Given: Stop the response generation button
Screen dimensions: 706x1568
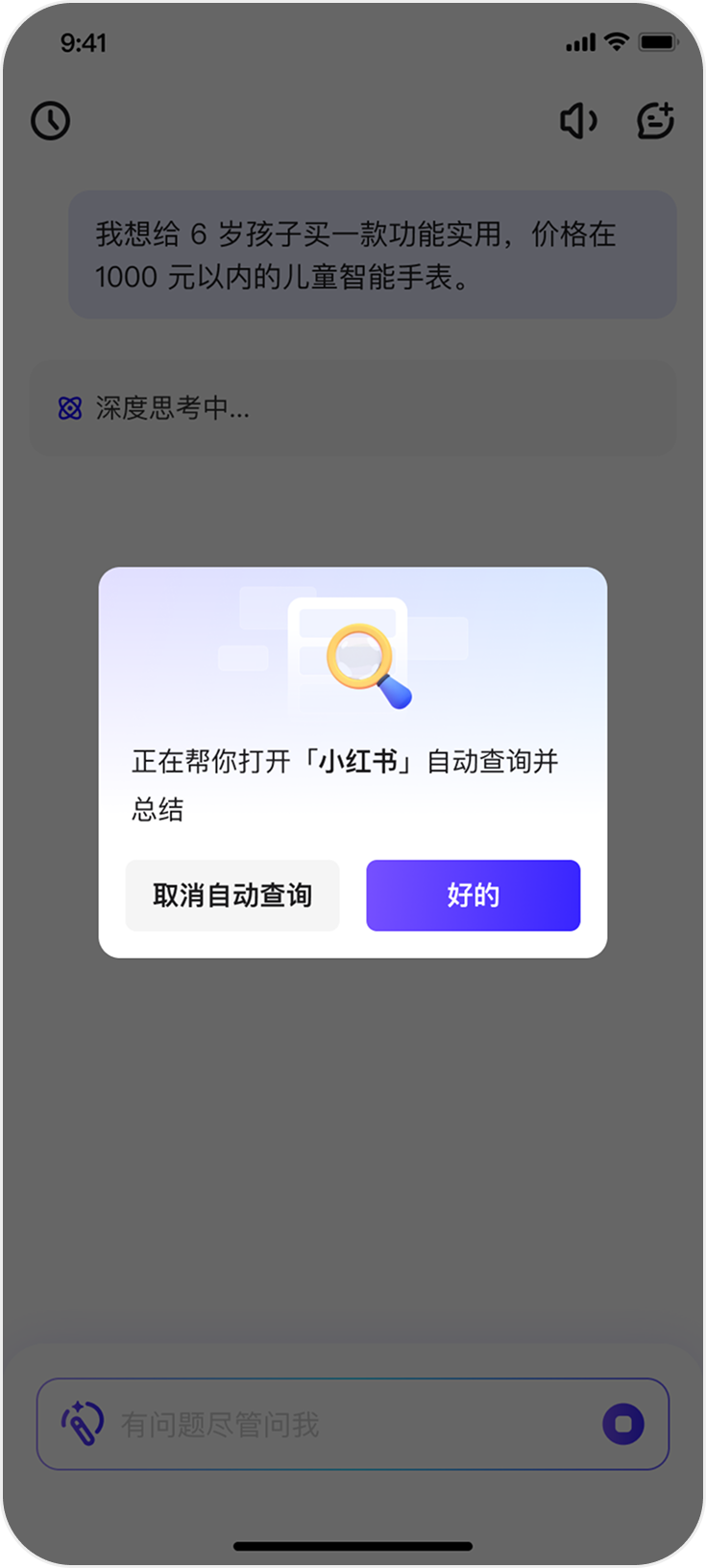Looking at the screenshot, I should tap(623, 1424).
